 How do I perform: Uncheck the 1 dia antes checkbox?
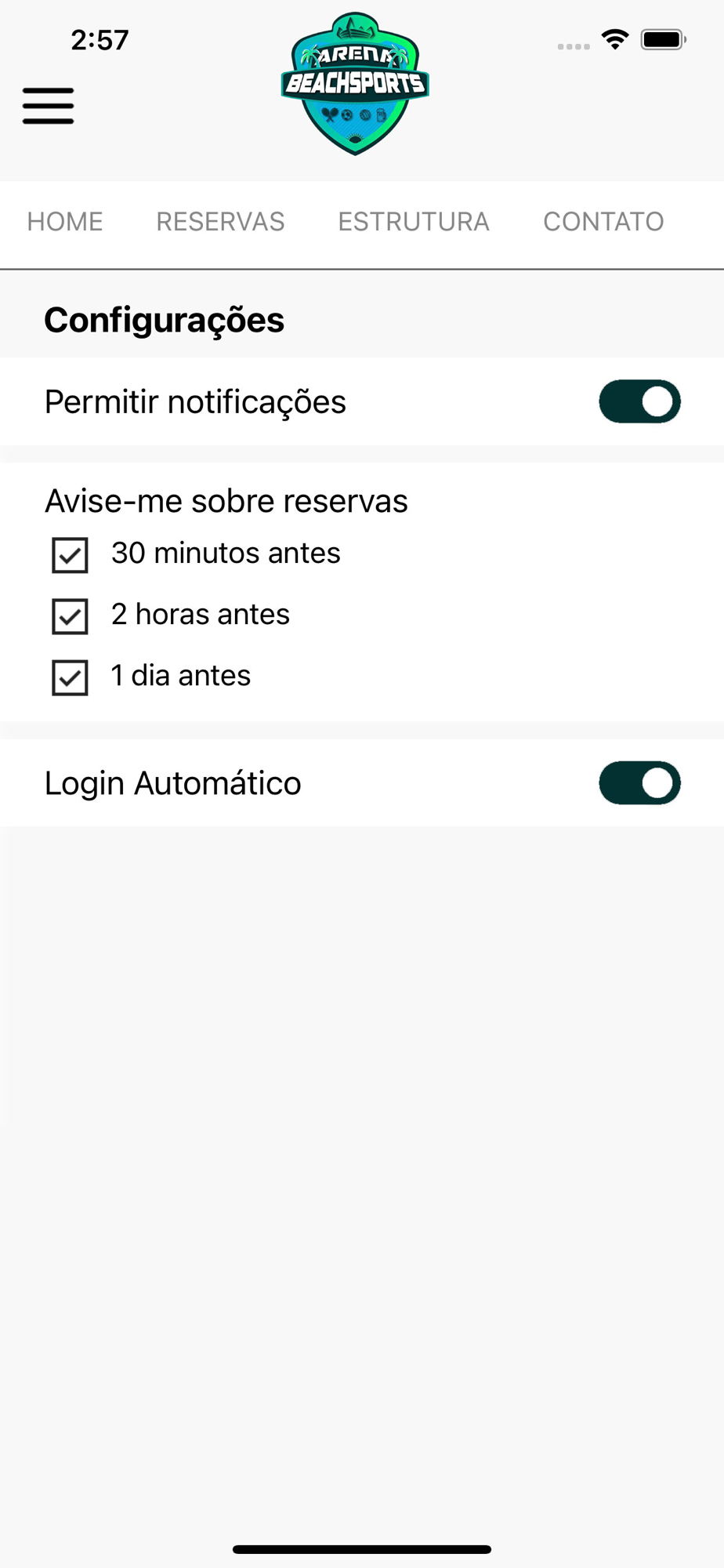[70, 677]
